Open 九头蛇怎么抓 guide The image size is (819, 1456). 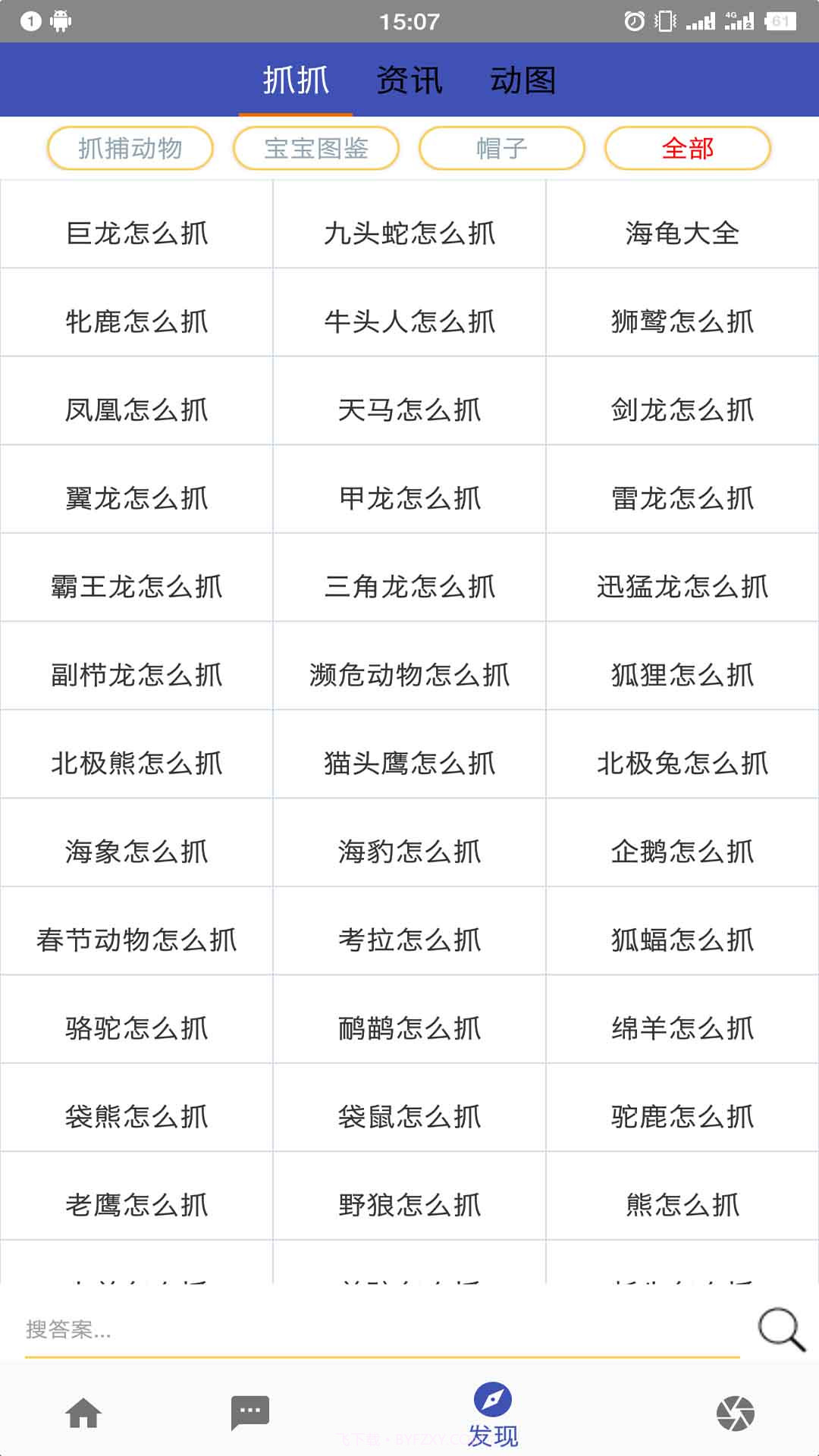(x=409, y=233)
